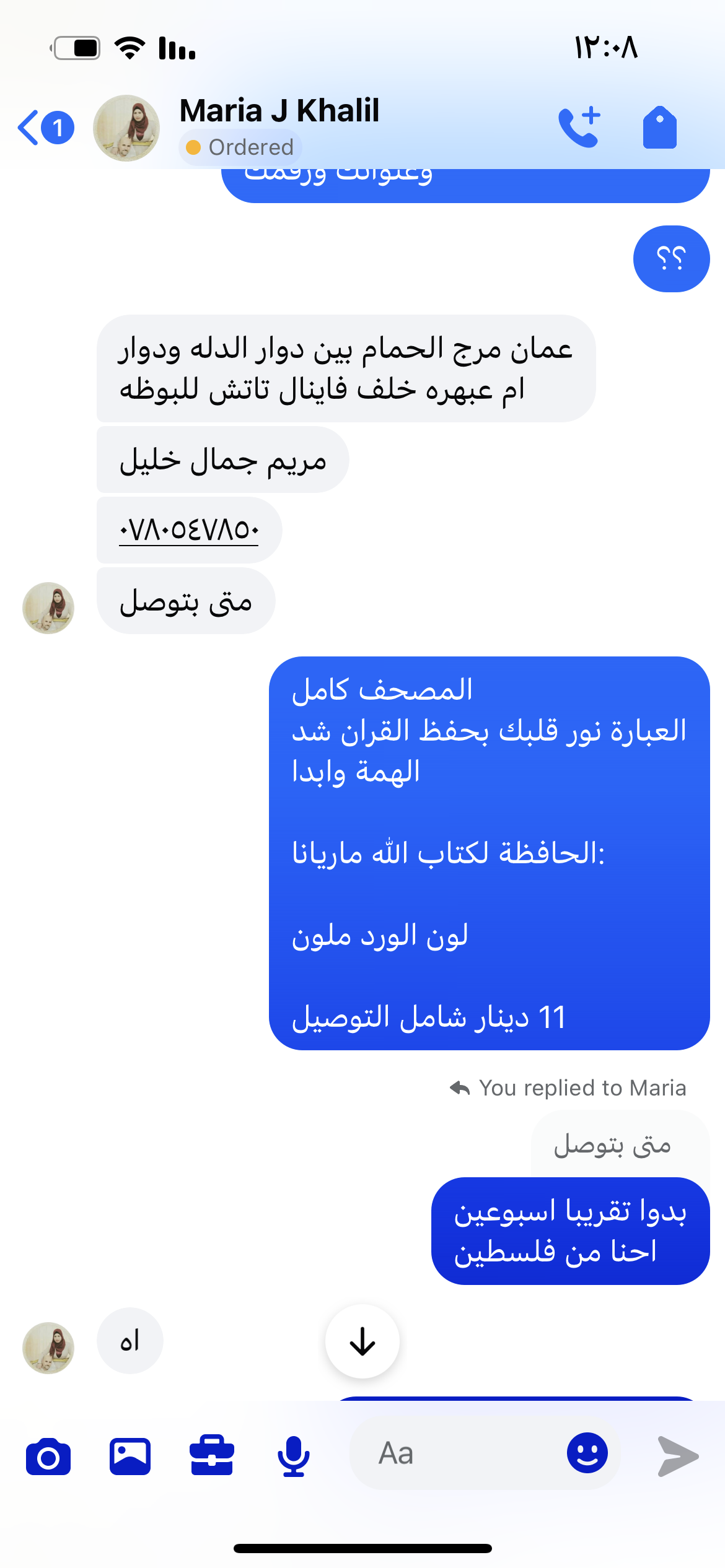Attach a photo from the gallery

130,1457
